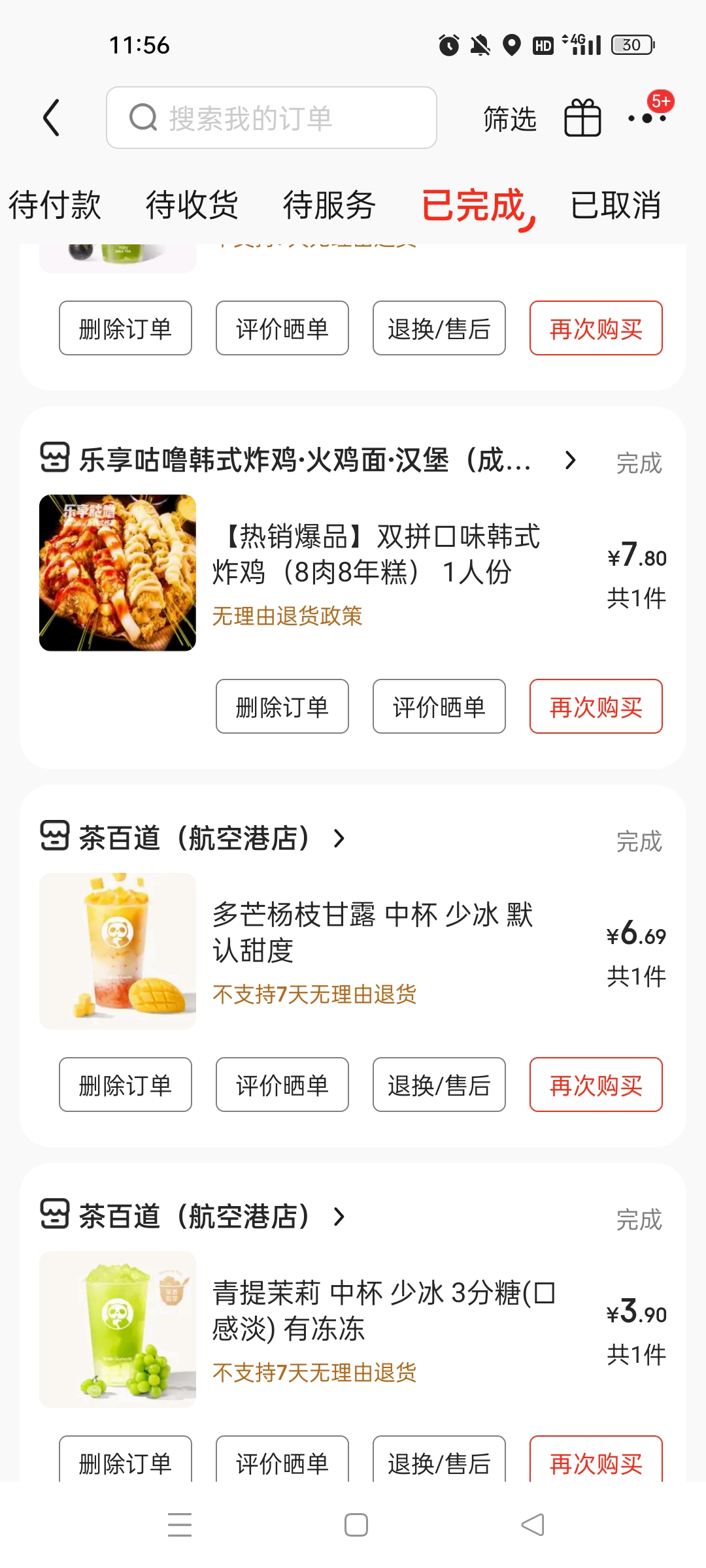Switch to the 已取消 tab
This screenshot has height=1568, width=706.
[x=616, y=204]
